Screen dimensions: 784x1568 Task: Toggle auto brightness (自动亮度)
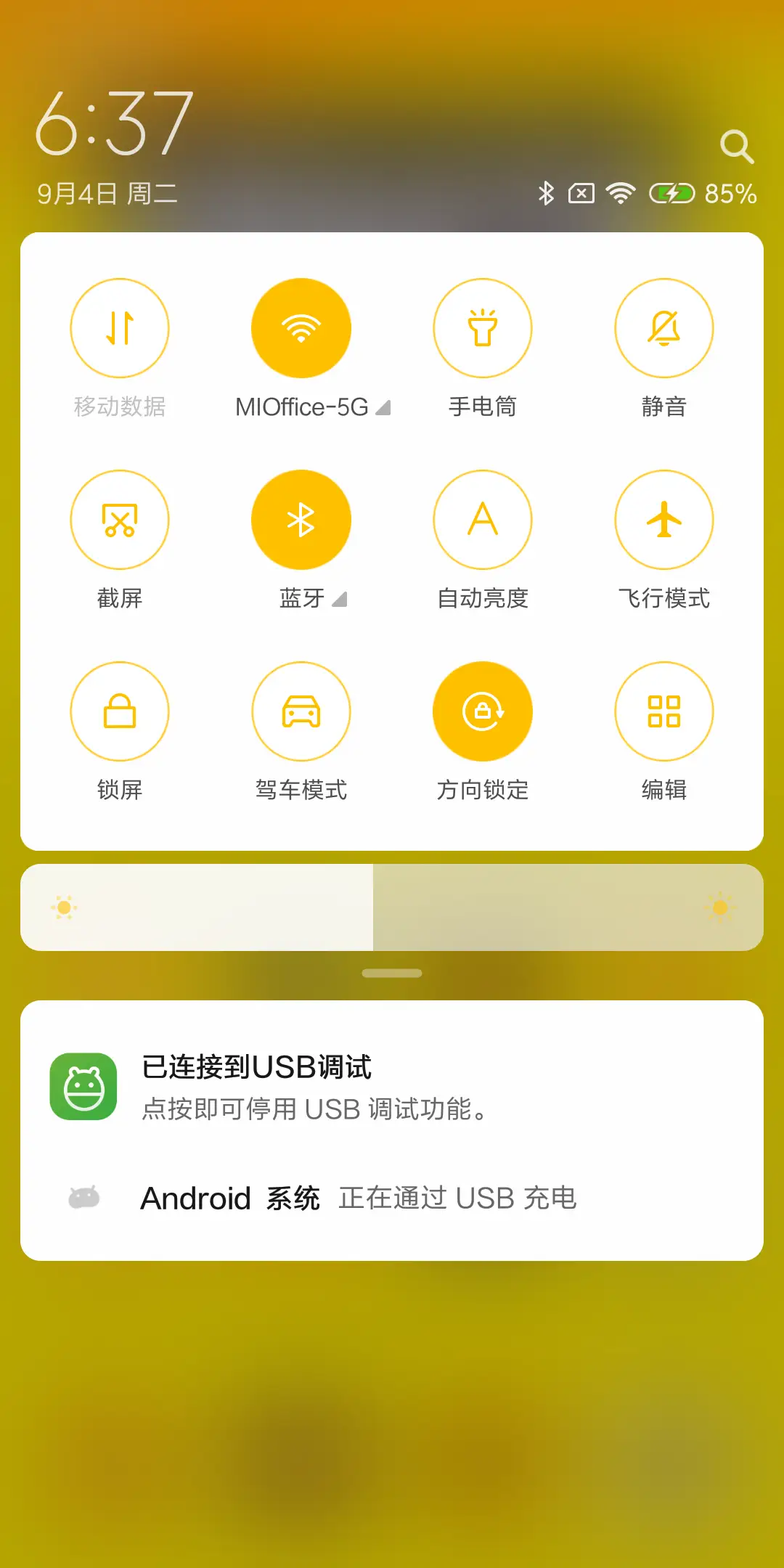[483, 520]
